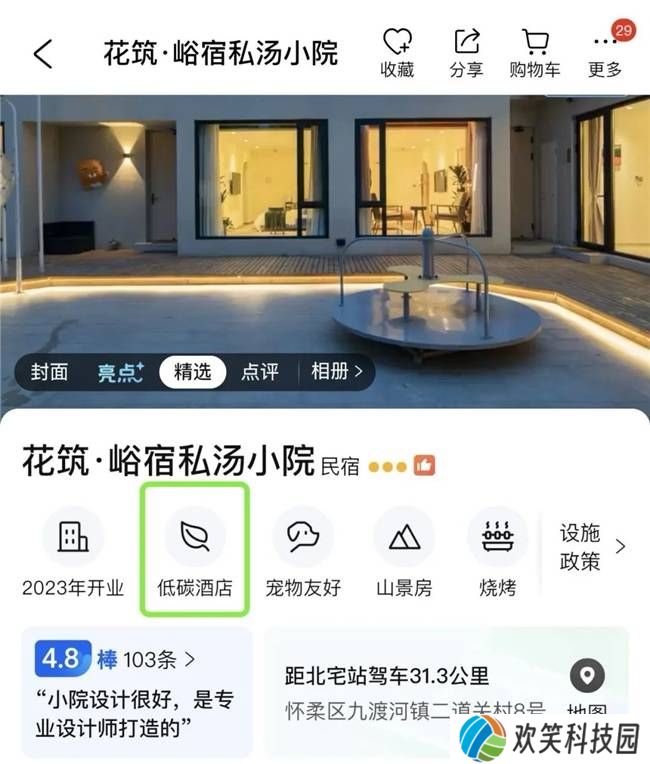The height and width of the screenshot is (764, 650).
Task: Open 设施政策 facilities and policies
Action: [x=590, y=547]
